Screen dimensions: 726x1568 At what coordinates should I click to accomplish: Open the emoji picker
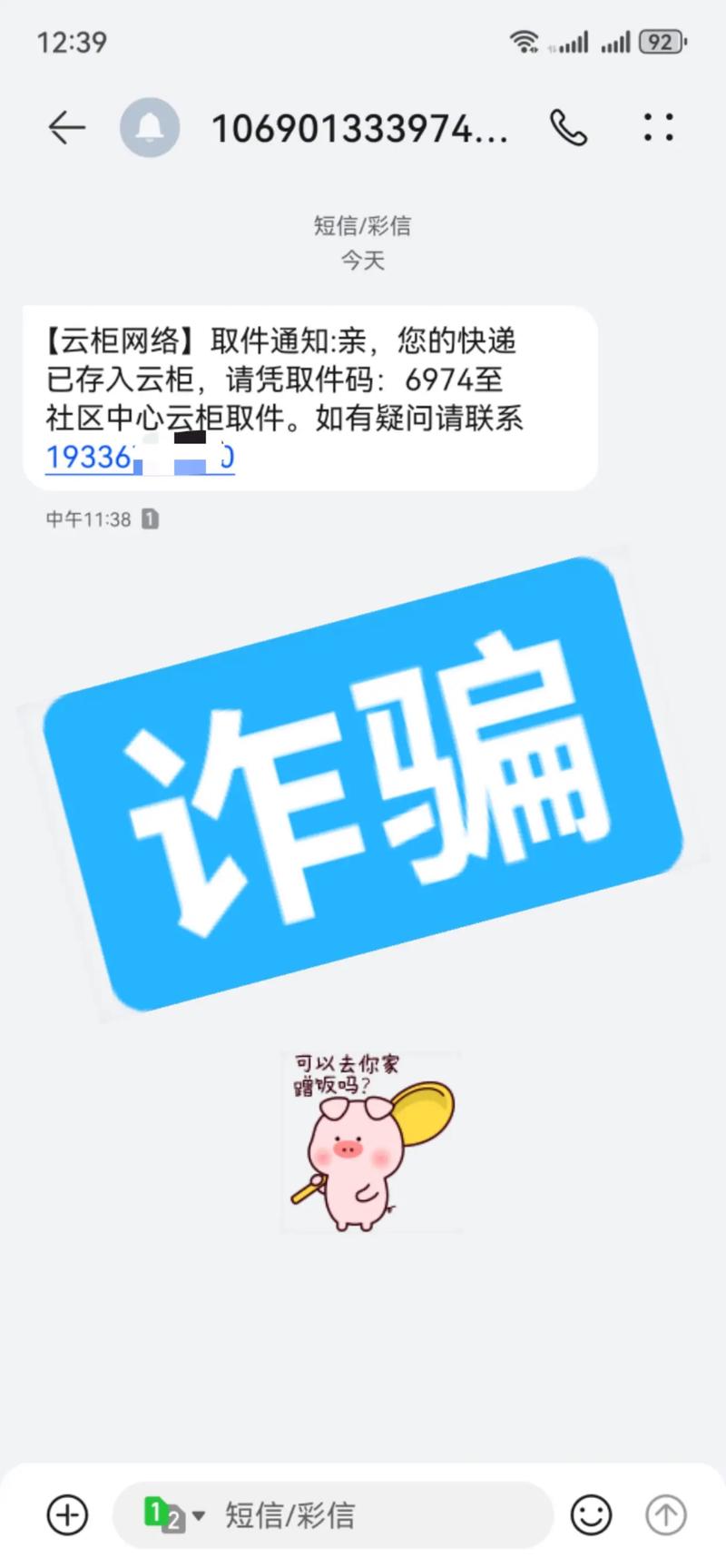[x=591, y=1514]
